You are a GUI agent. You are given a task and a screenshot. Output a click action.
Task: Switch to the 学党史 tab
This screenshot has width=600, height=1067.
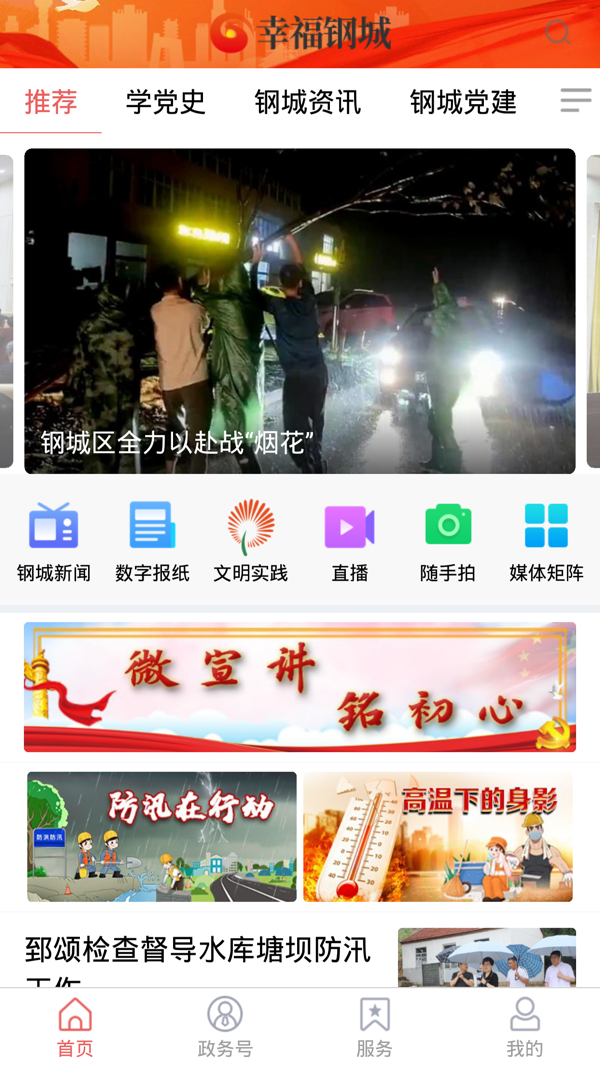(x=166, y=102)
